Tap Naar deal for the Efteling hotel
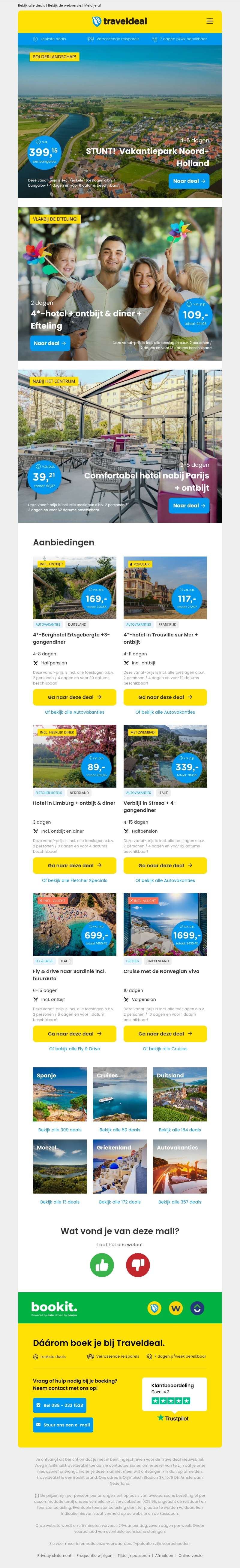 (x=50, y=343)
